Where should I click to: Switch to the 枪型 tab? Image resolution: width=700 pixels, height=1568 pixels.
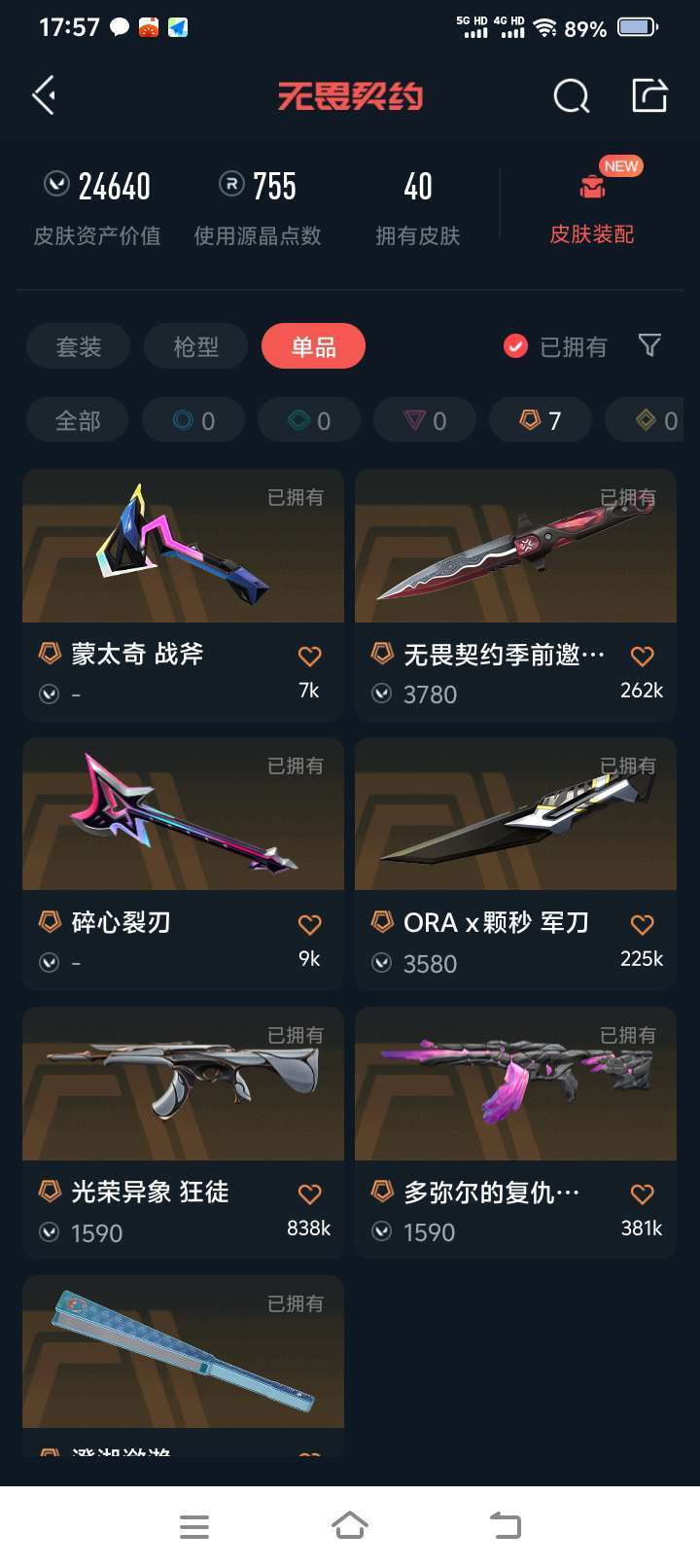click(x=195, y=346)
